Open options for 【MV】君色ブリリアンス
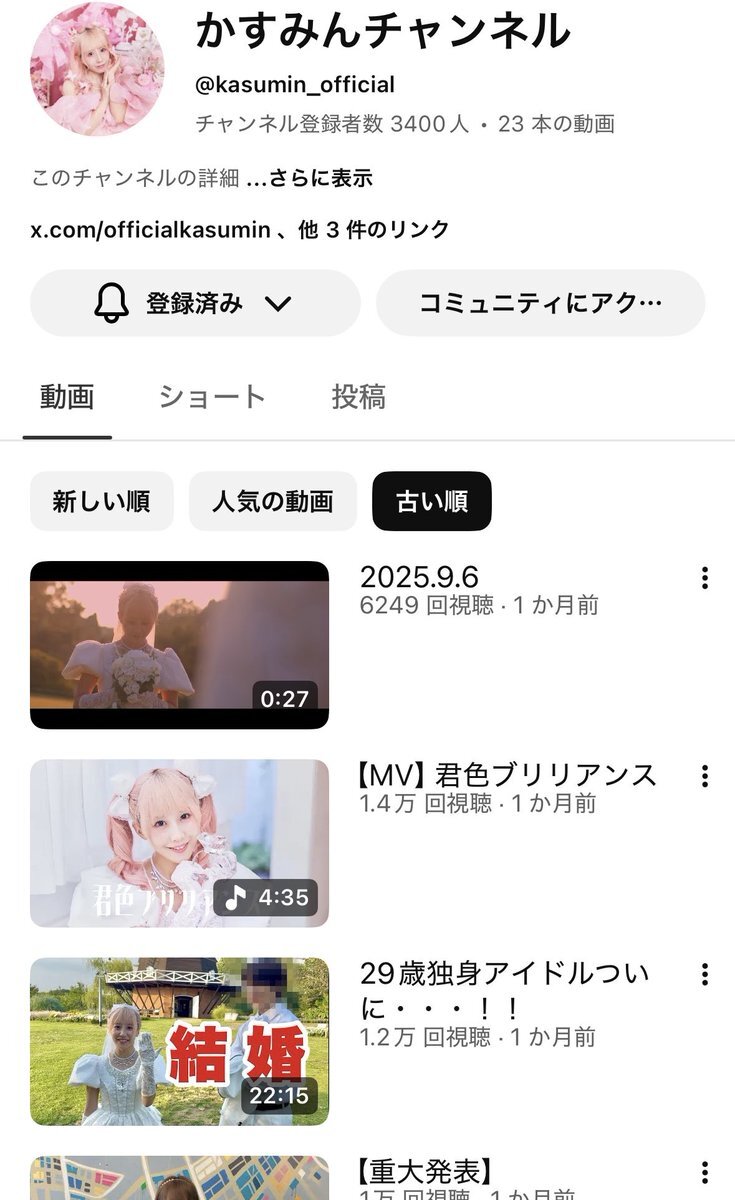The width and height of the screenshot is (735, 1200). (705, 776)
